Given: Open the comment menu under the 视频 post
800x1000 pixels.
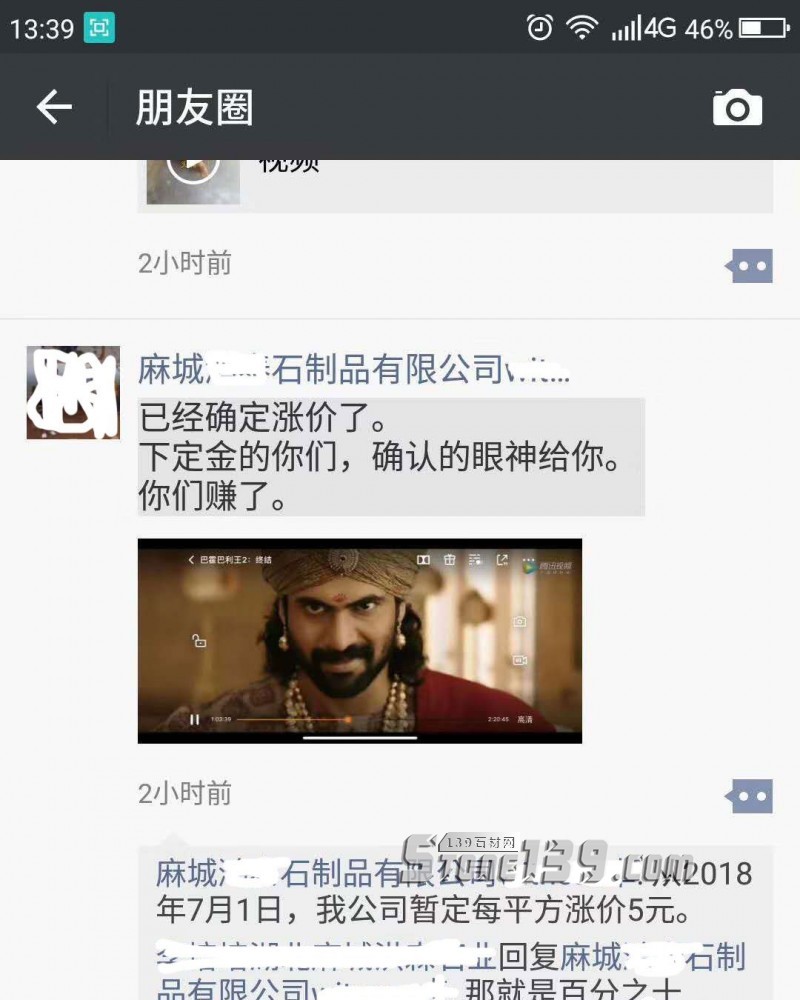Looking at the screenshot, I should point(749,266).
